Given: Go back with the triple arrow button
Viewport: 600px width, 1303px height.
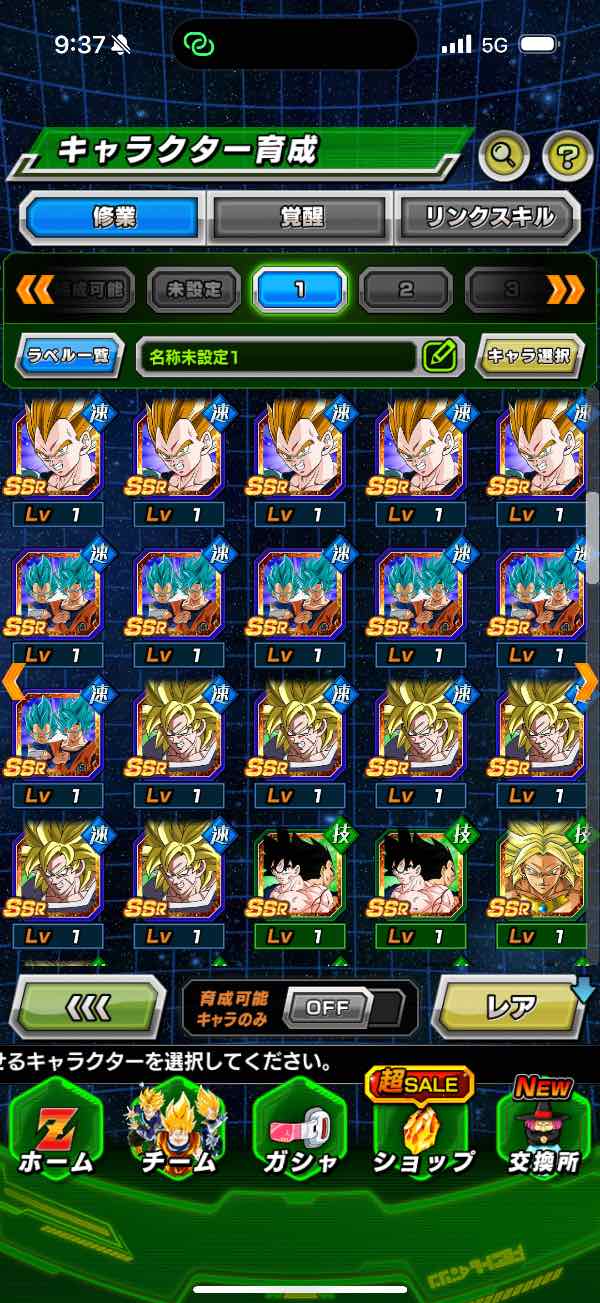Looking at the screenshot, I should [x=87, y=1007].
